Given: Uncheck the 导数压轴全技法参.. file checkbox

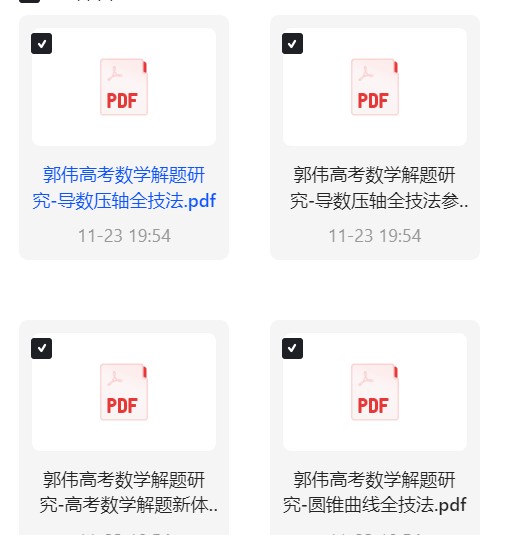Looking at the screenshot, I should tap(292, 44).
